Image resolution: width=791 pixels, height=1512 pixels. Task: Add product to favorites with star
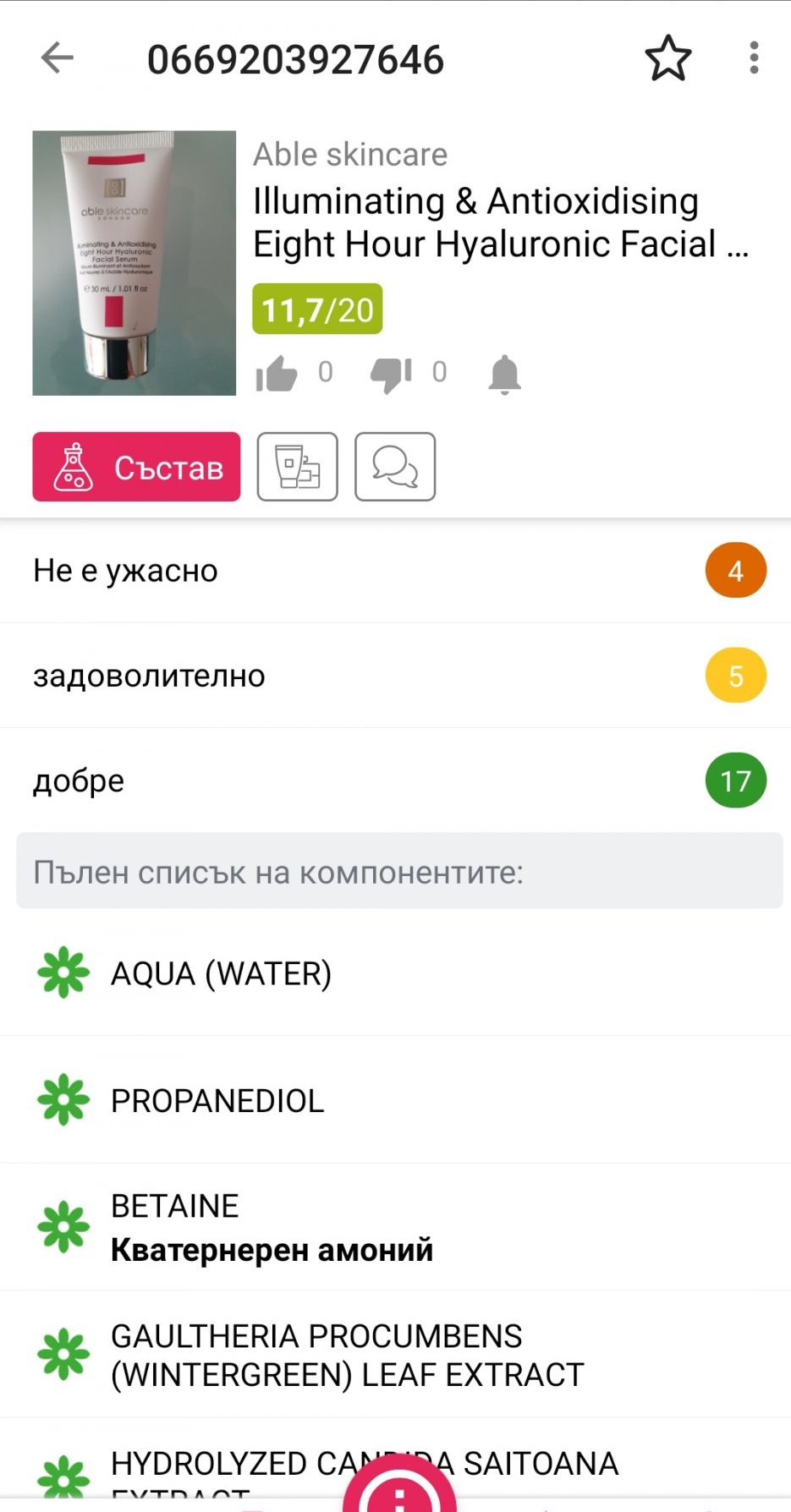(667, 58)
